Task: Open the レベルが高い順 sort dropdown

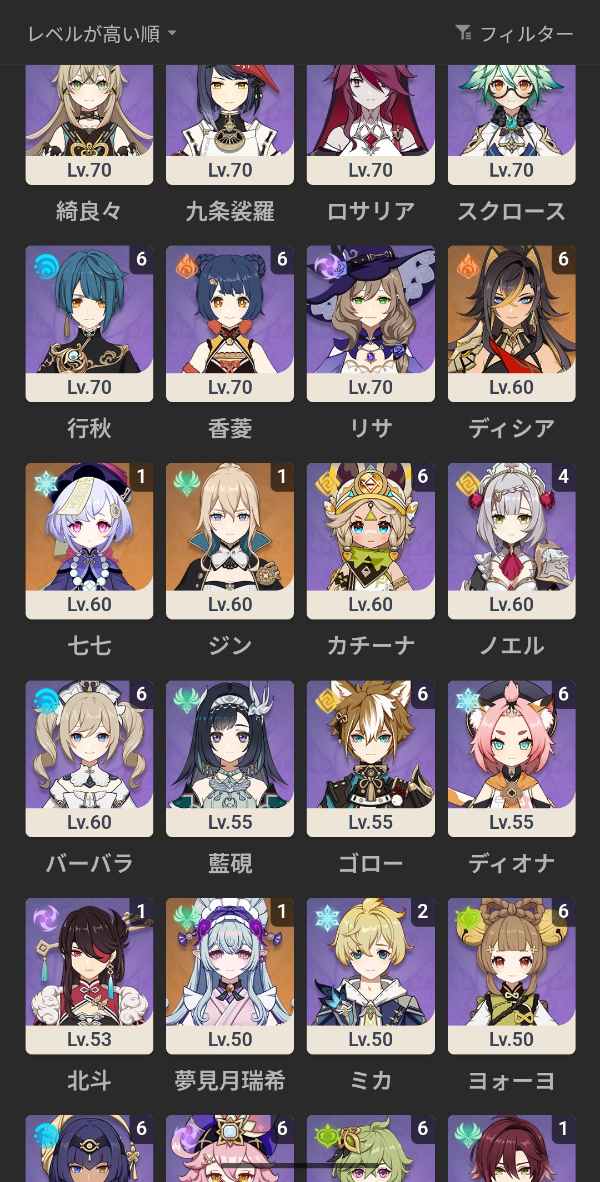Action: point(102,34)
